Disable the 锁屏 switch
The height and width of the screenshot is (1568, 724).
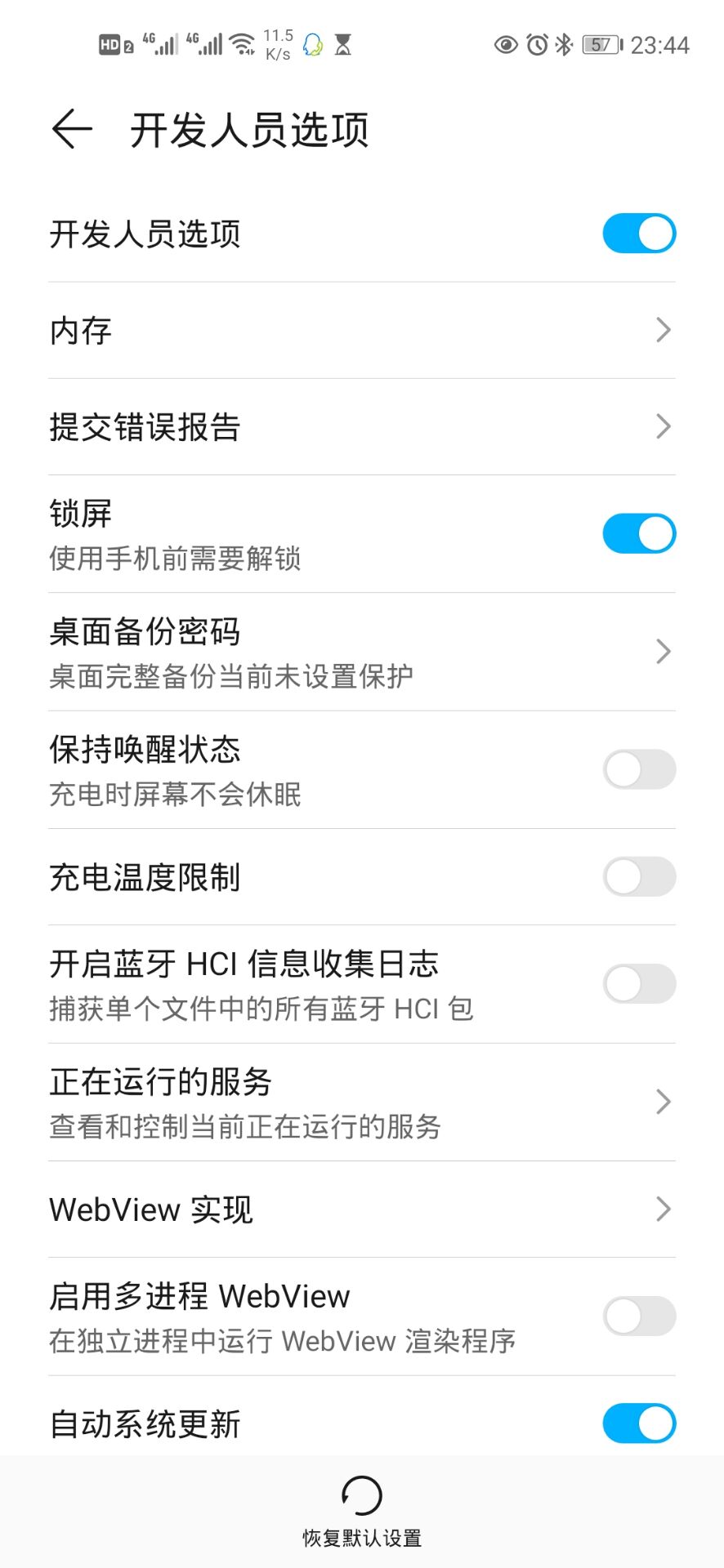[639, 533]
